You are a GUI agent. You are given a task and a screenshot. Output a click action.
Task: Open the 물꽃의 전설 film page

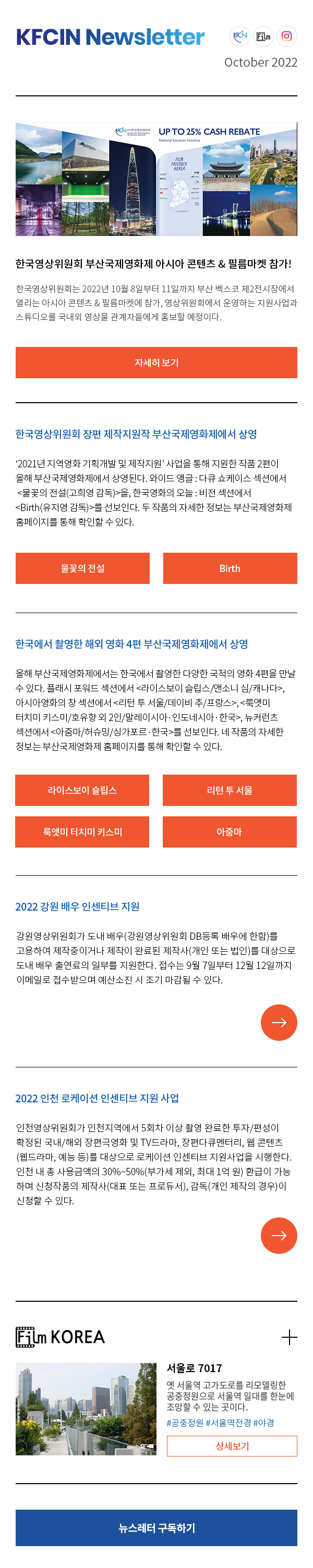(83, 568)
